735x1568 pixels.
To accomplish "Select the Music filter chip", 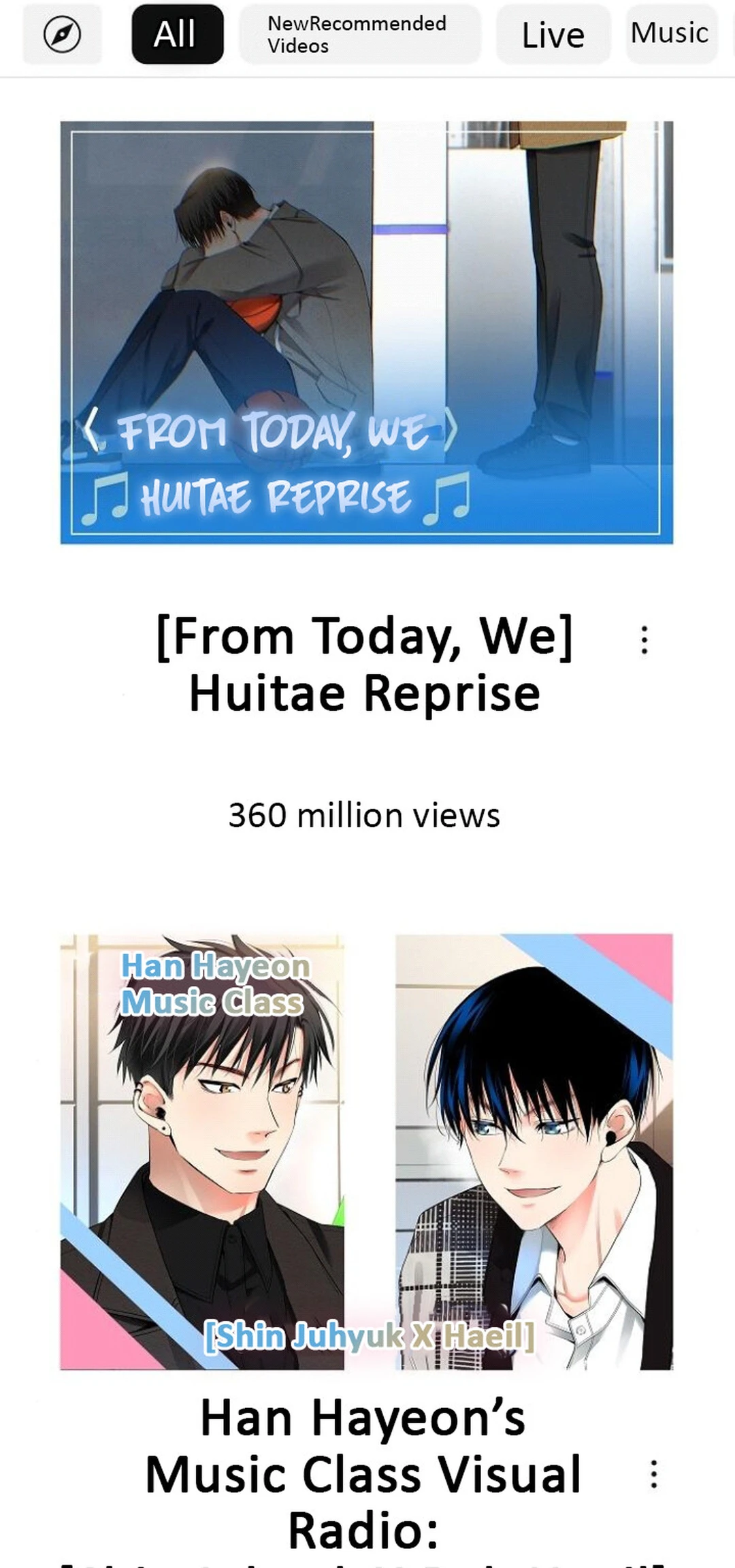I will [670, 33].
